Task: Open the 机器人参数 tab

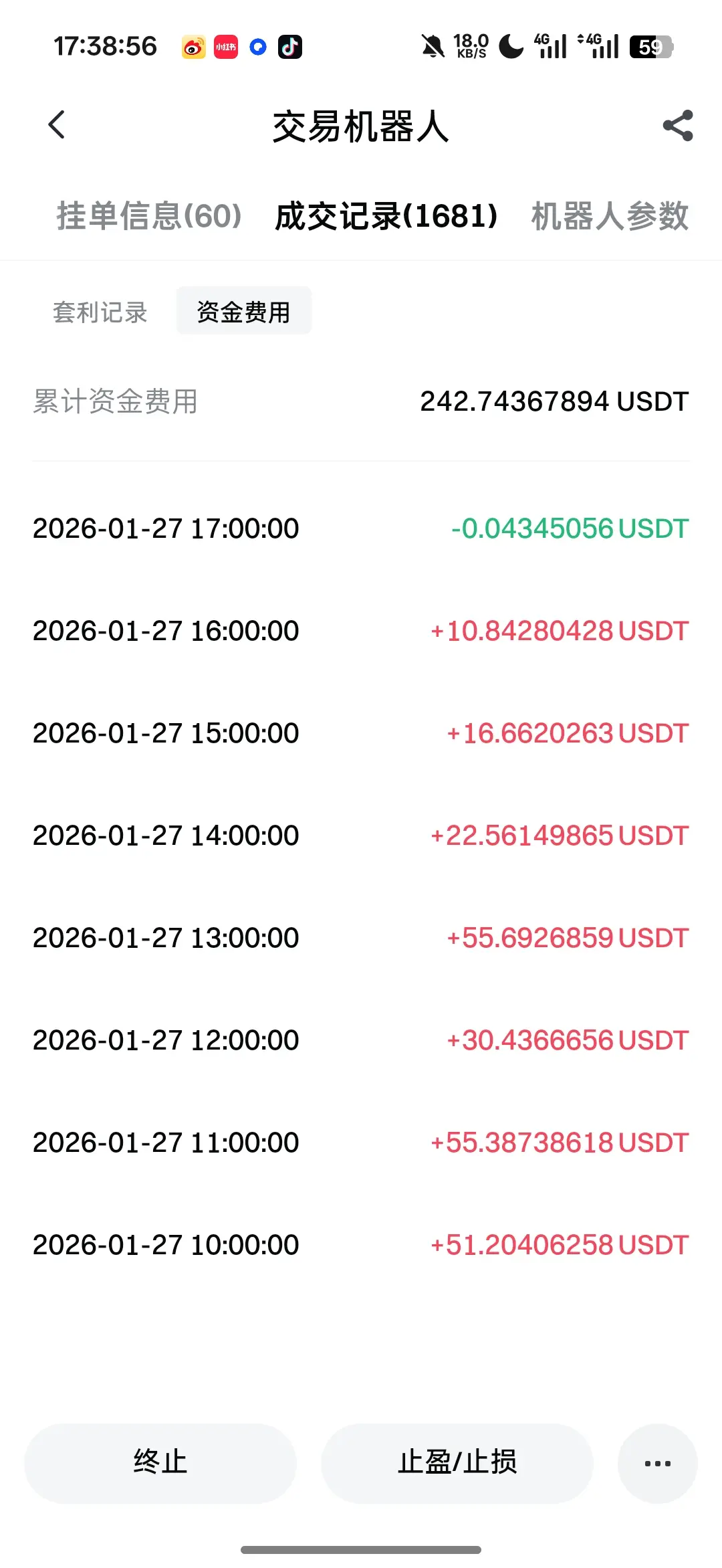Action: 610,216
